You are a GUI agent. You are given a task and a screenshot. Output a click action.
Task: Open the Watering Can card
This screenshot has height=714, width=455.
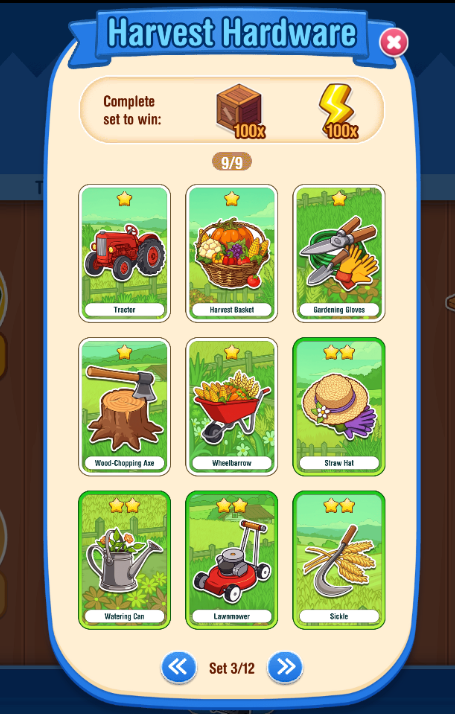pyautogui.click(x=124, y=560)
